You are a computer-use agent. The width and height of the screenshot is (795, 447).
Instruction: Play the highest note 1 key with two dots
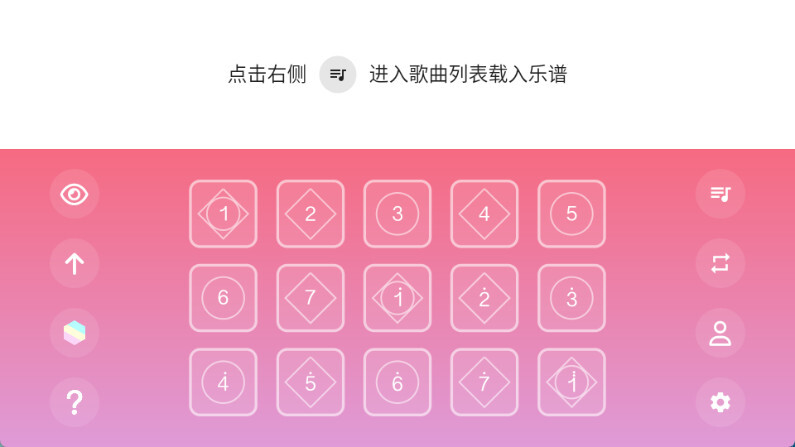(x=571, y=382)
